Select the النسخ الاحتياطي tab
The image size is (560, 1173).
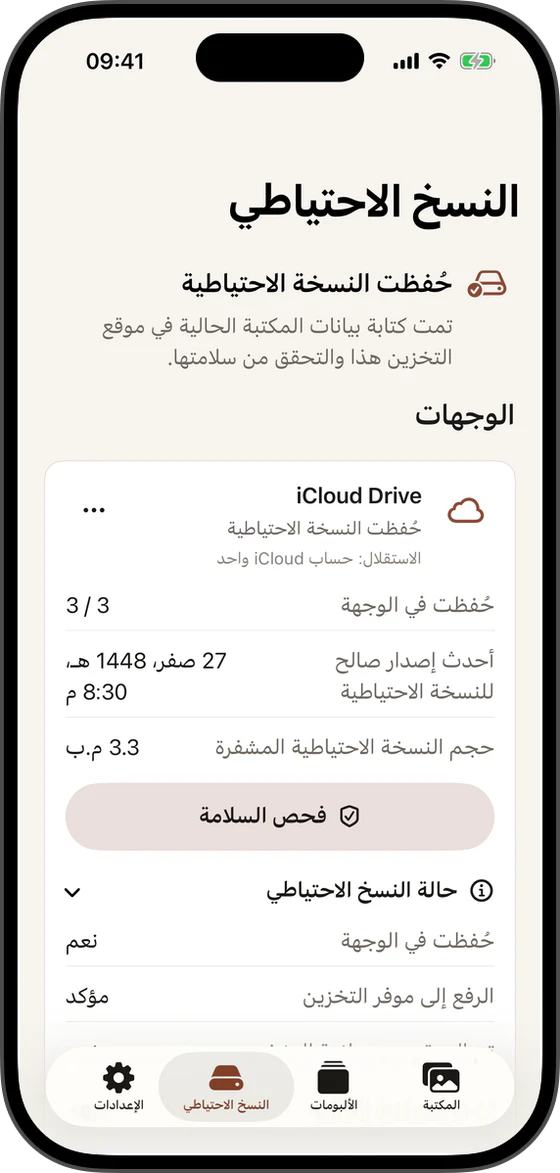(226, 1086)
